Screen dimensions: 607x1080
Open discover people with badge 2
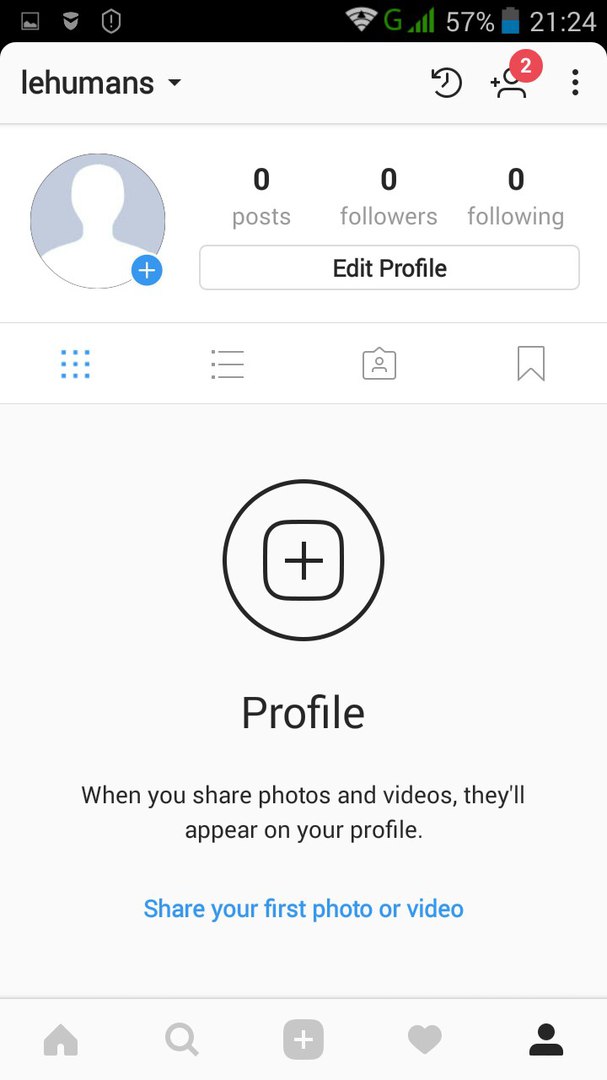[510, 83]
